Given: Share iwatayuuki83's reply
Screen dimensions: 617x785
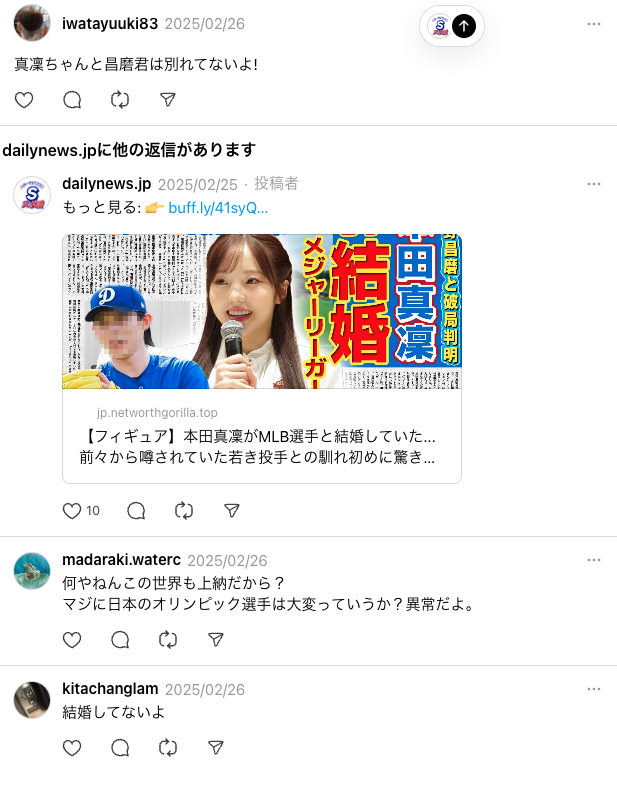Looking at the screenshot, I should pos(168,100).
